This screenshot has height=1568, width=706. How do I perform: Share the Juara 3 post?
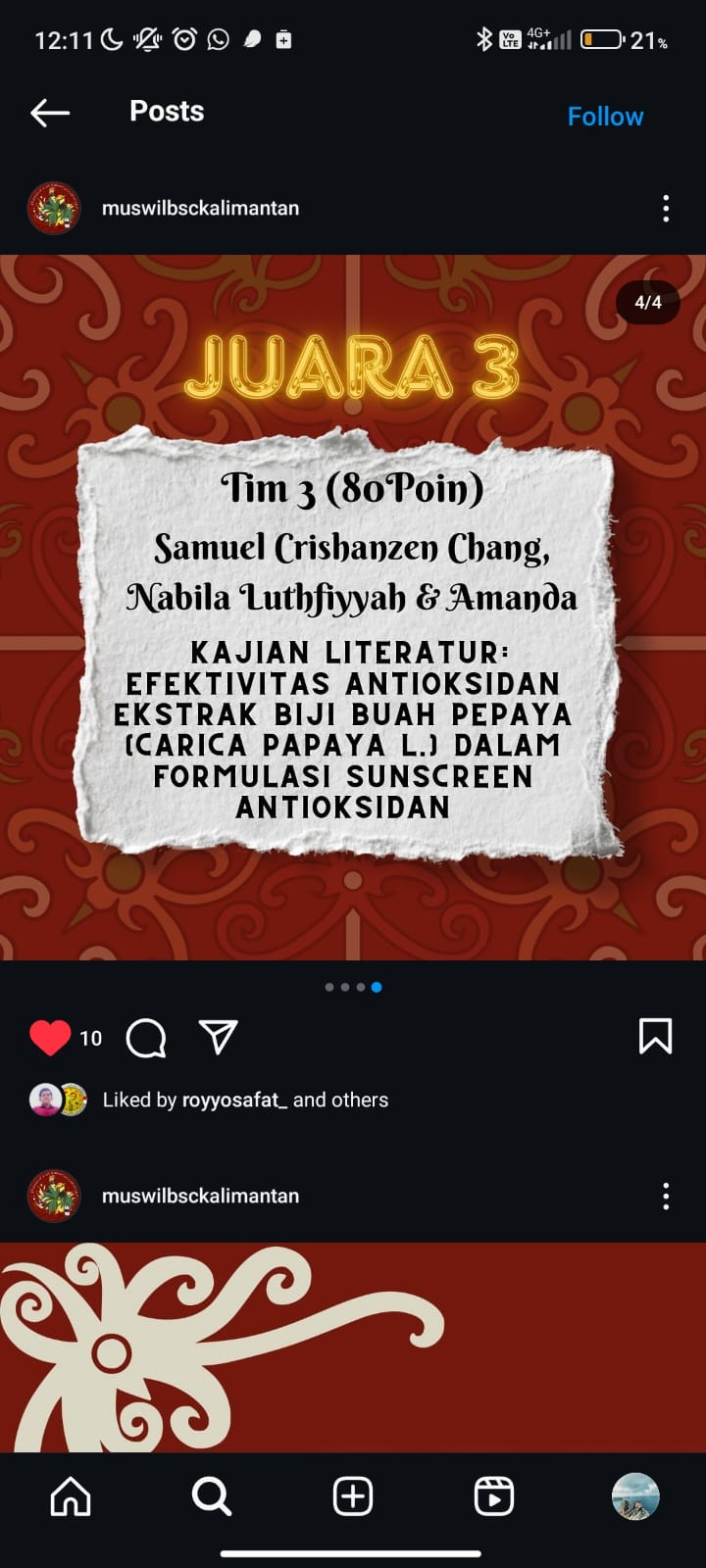tap(218, 1037)
